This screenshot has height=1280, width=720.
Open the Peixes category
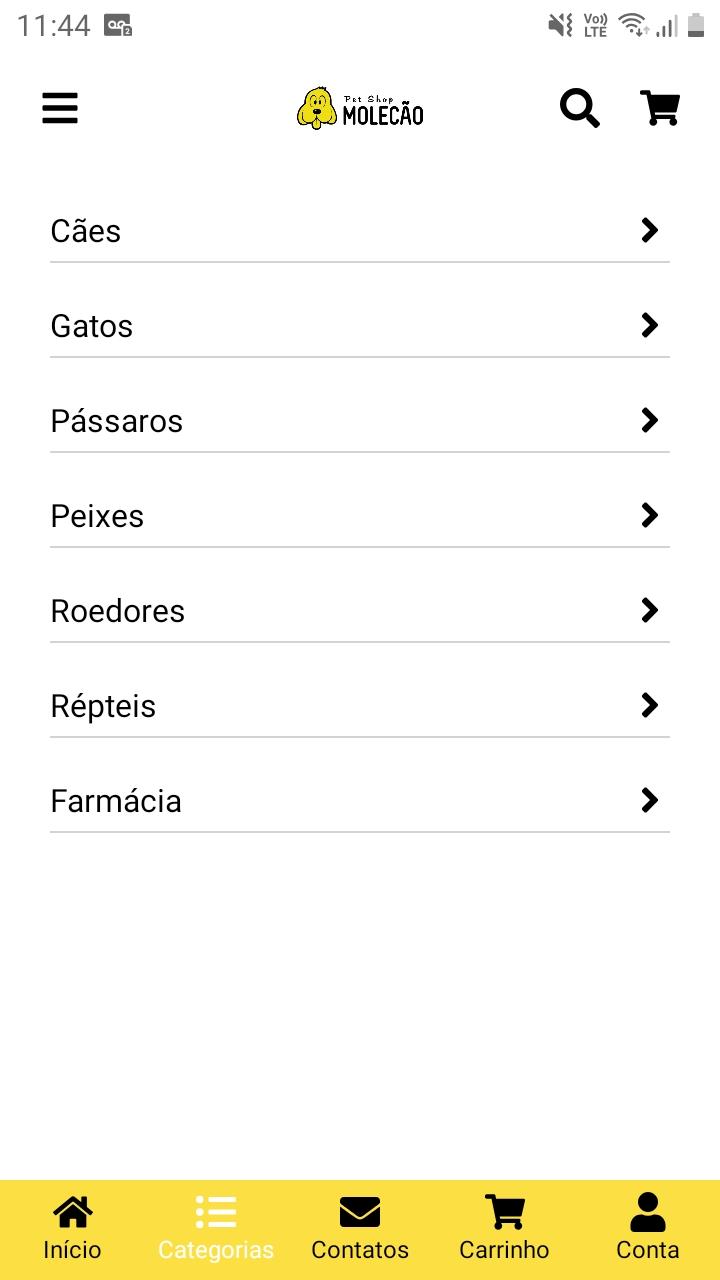(360, 516)
